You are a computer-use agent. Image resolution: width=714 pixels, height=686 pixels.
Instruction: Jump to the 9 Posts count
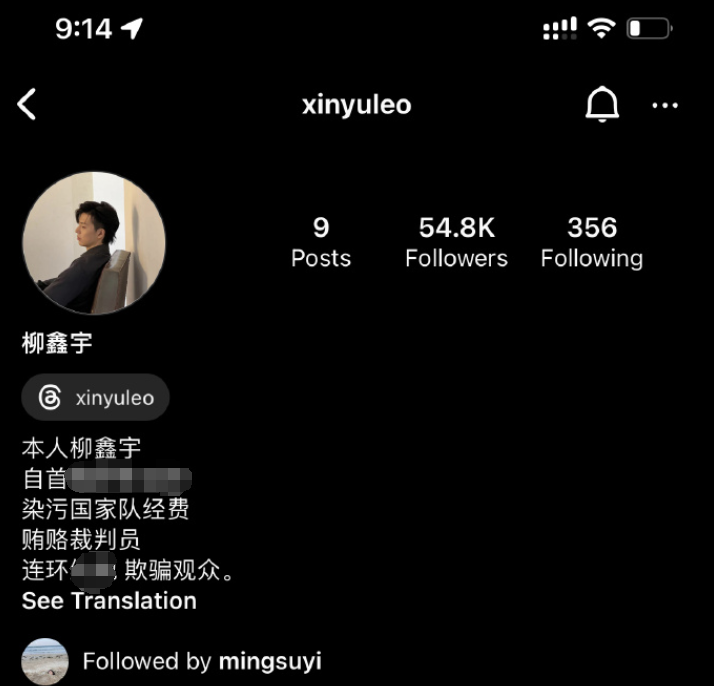(320, 242)
